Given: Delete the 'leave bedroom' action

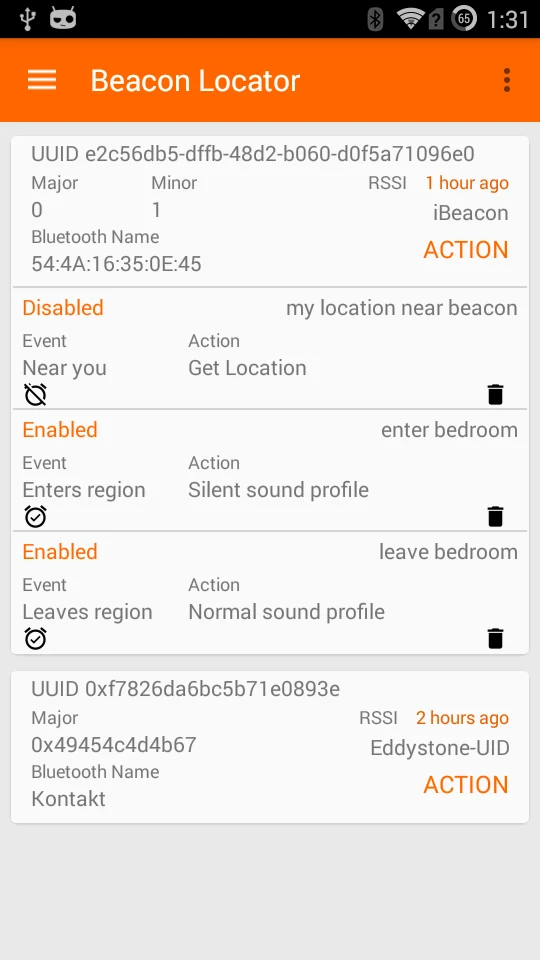Looking at the screenshot, I should pyautogui.click(x=495, y=639).
